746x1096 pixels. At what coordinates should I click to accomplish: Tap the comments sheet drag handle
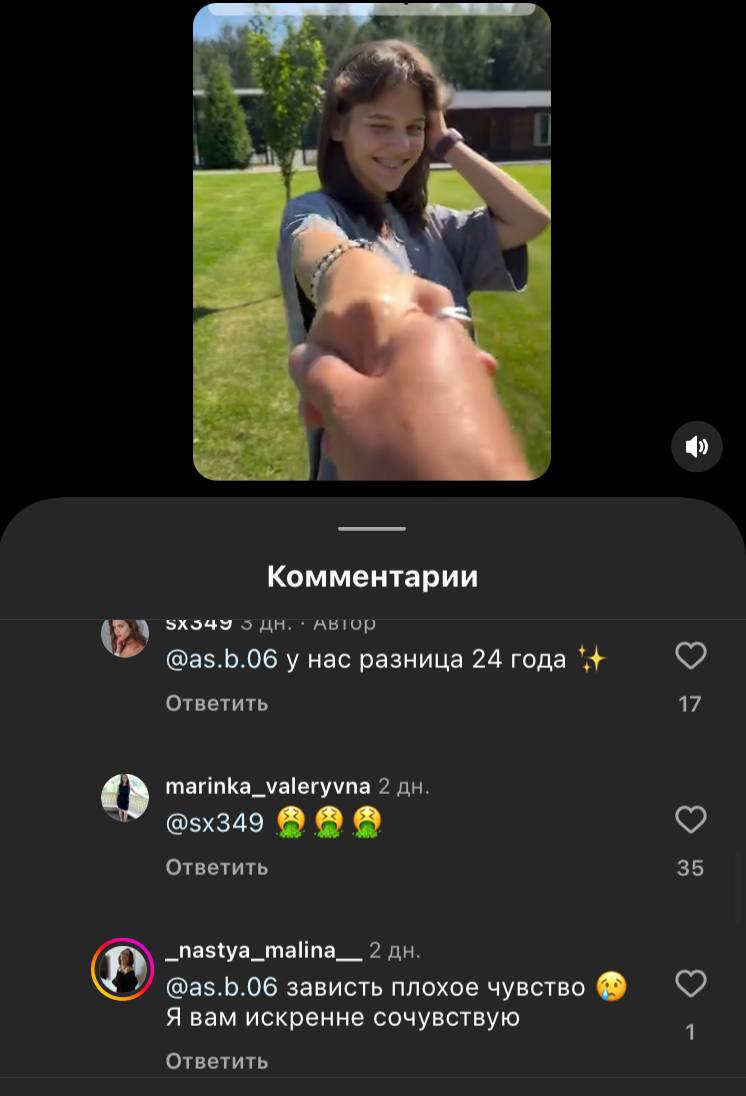tap(372, 528)
